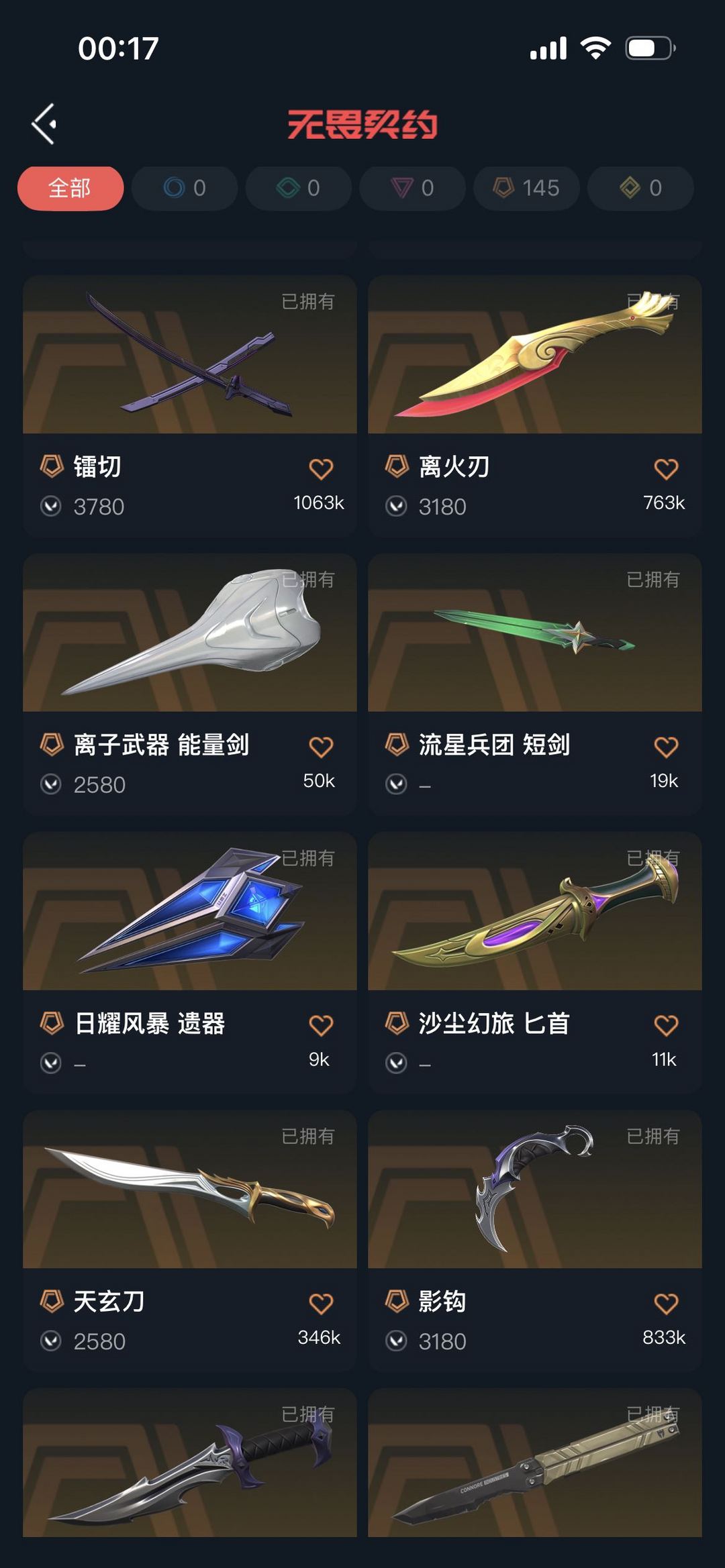Open the 天玄刀 skin card

[x=190, y=1241]
